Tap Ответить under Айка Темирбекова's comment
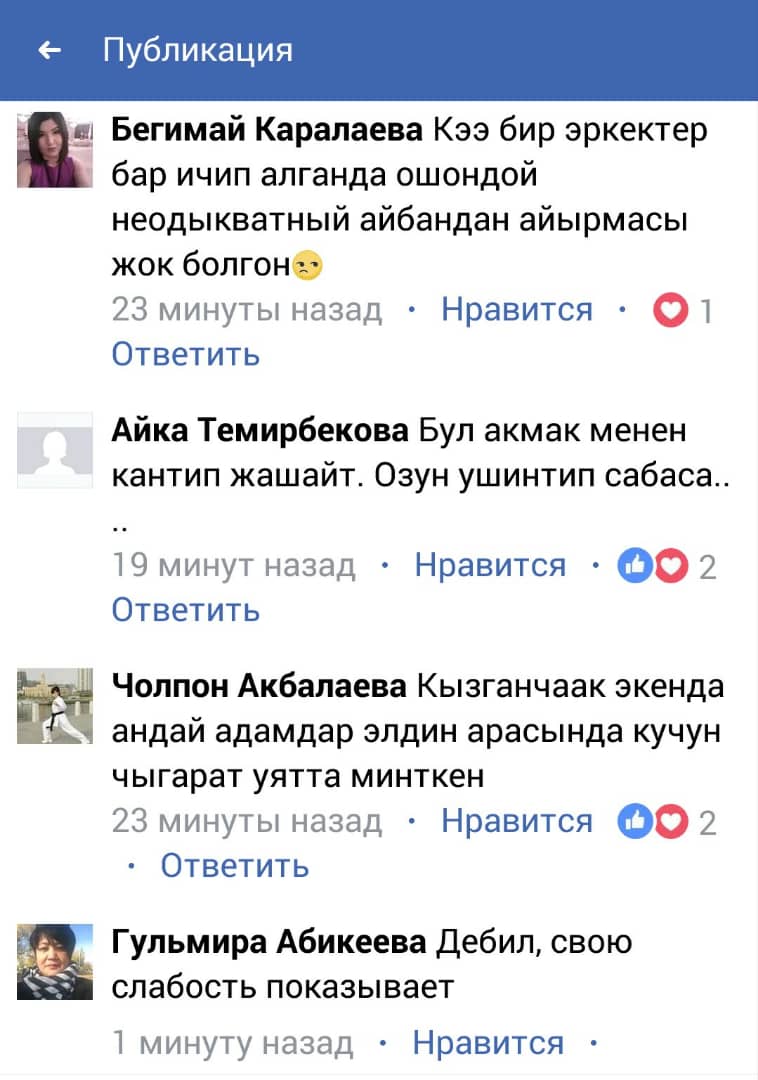Viewport: 758px width, 1080px height. 185,610
